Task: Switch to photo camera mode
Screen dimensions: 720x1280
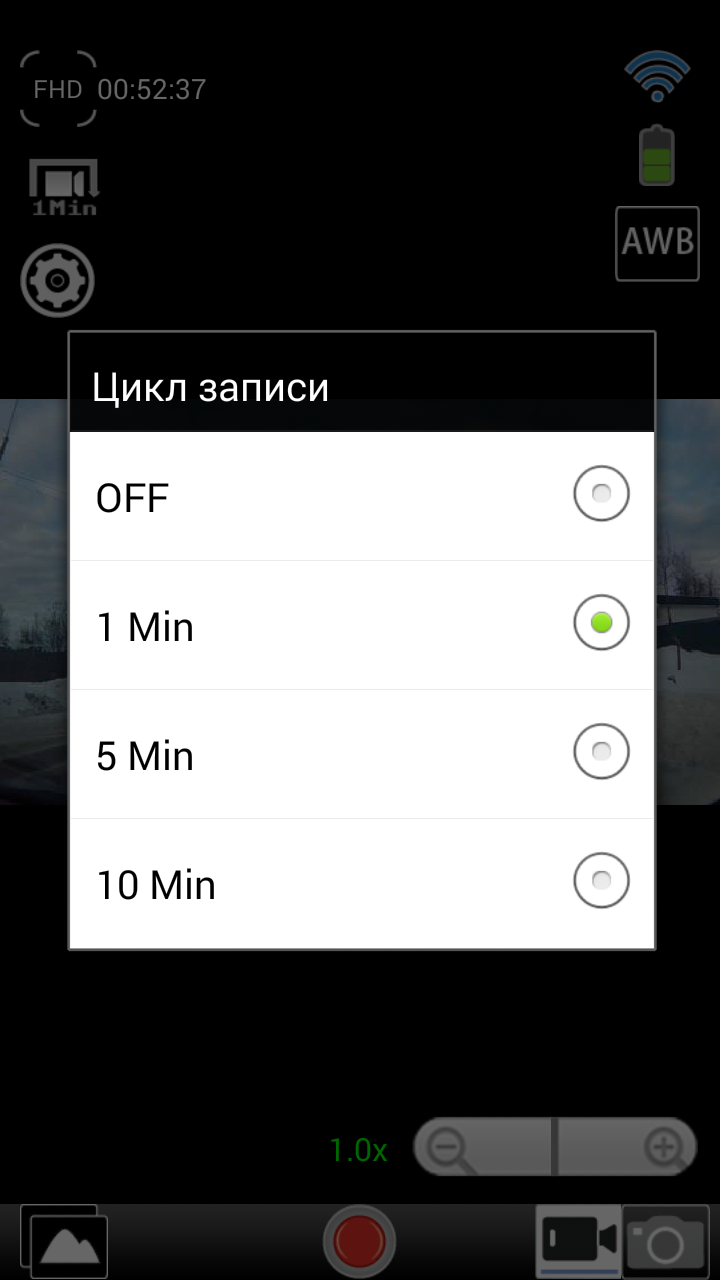Action: (x=665, y=1241)
